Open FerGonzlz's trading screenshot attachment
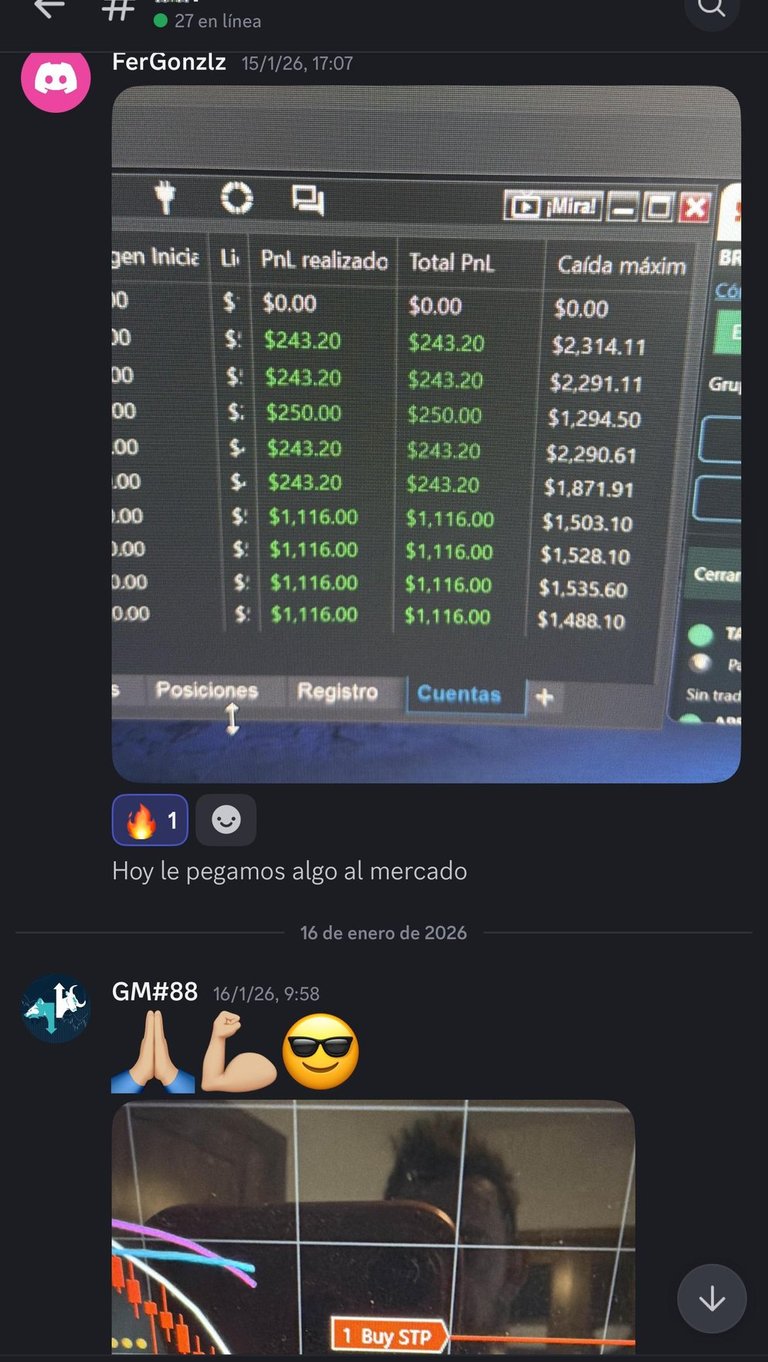 426,433
